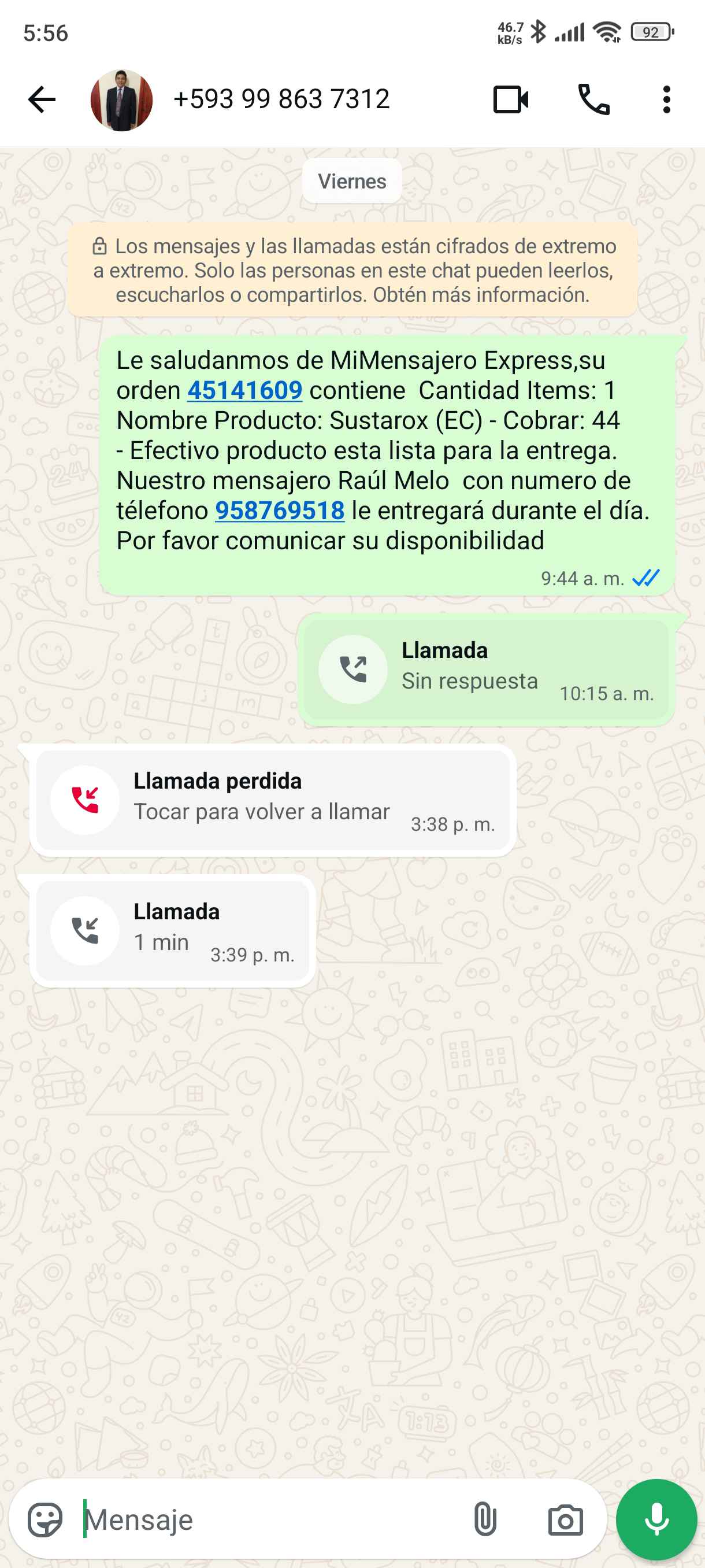This screenshot has height=1568, width=705.
Task: Open the three-dot overflow menu
Action: (667, 100)
